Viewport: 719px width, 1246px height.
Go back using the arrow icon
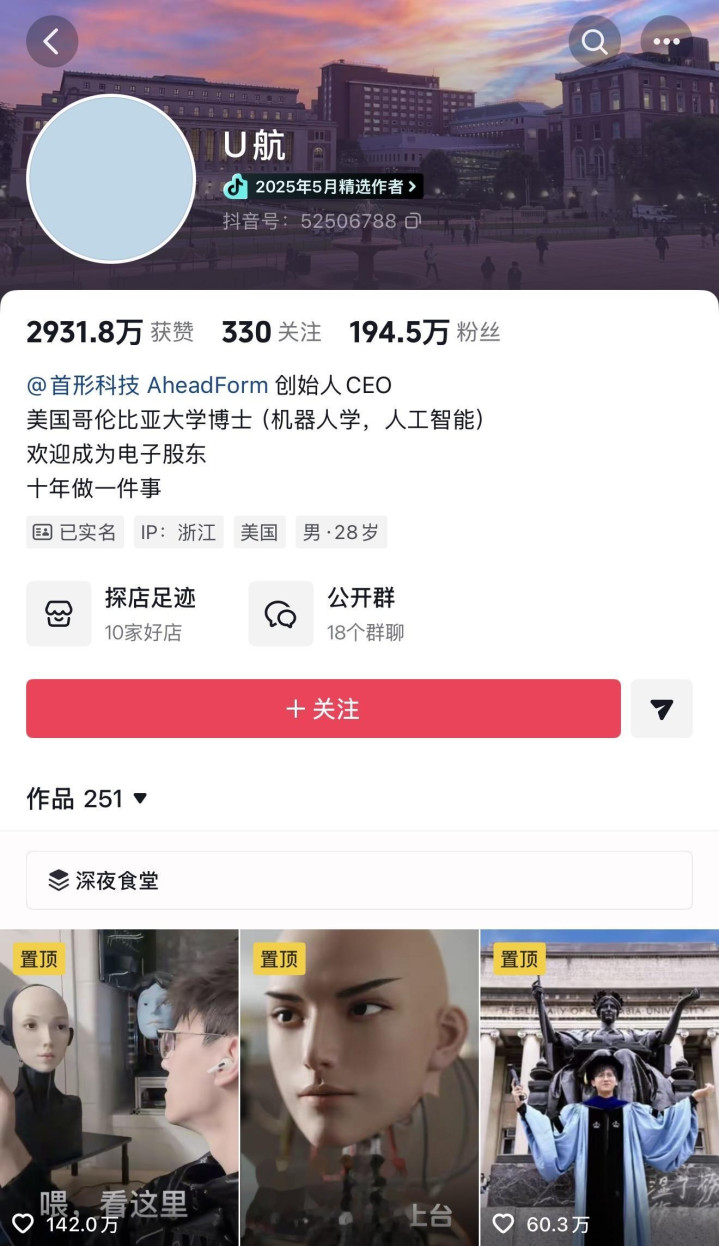tap(52, 42)
